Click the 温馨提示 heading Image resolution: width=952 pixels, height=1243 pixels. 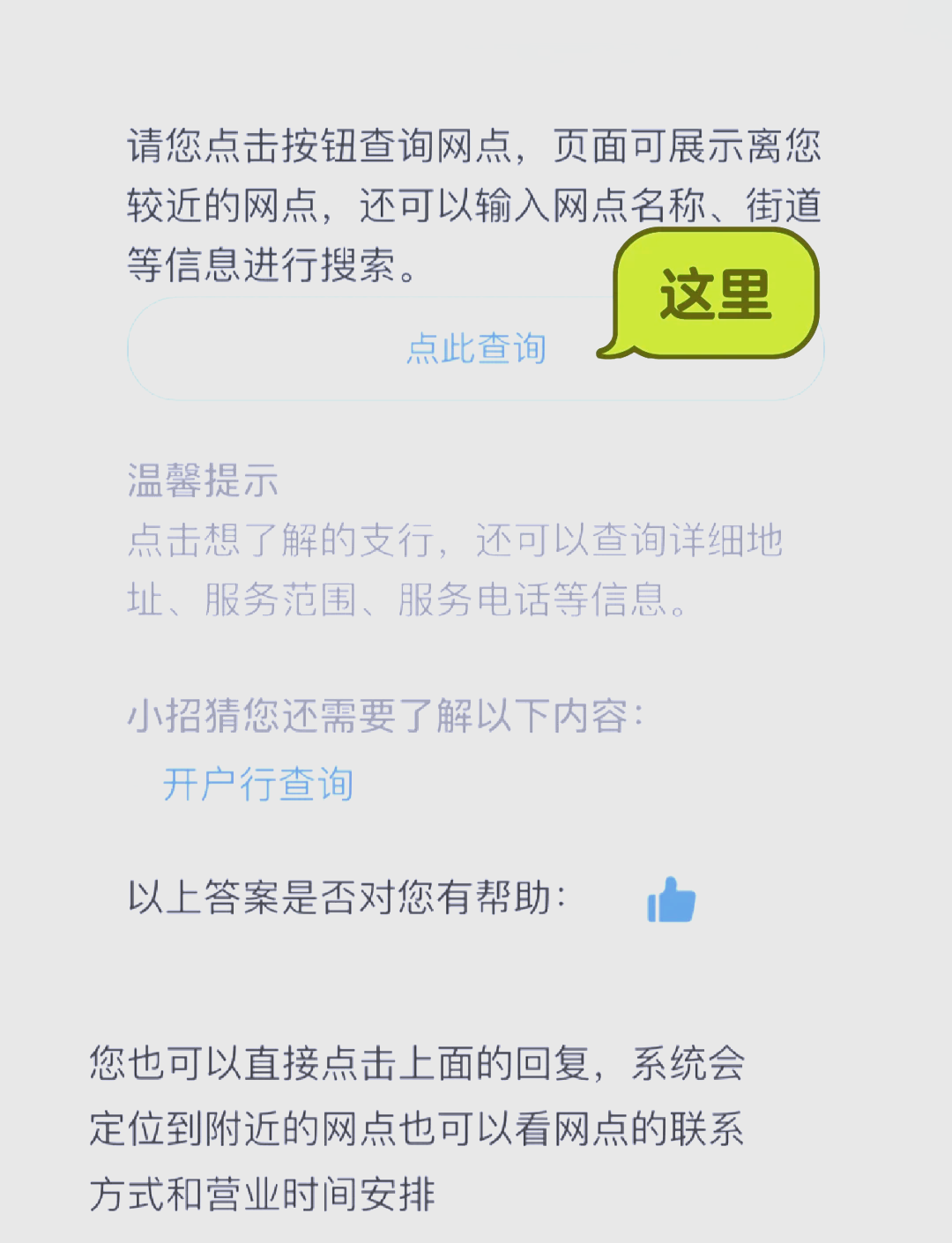tap(202, 481)
